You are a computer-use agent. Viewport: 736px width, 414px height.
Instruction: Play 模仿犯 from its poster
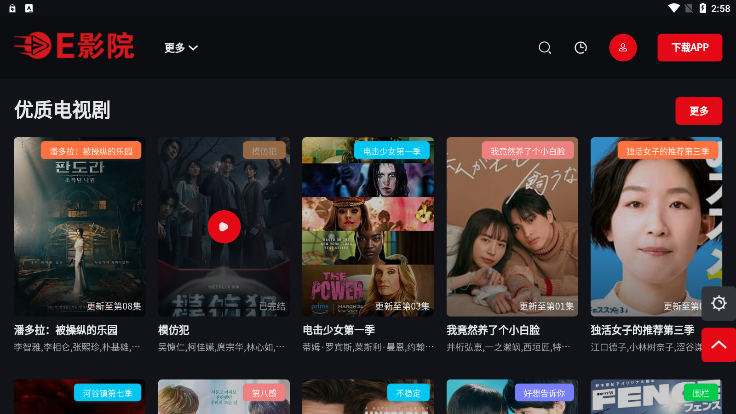coord(224,227)
